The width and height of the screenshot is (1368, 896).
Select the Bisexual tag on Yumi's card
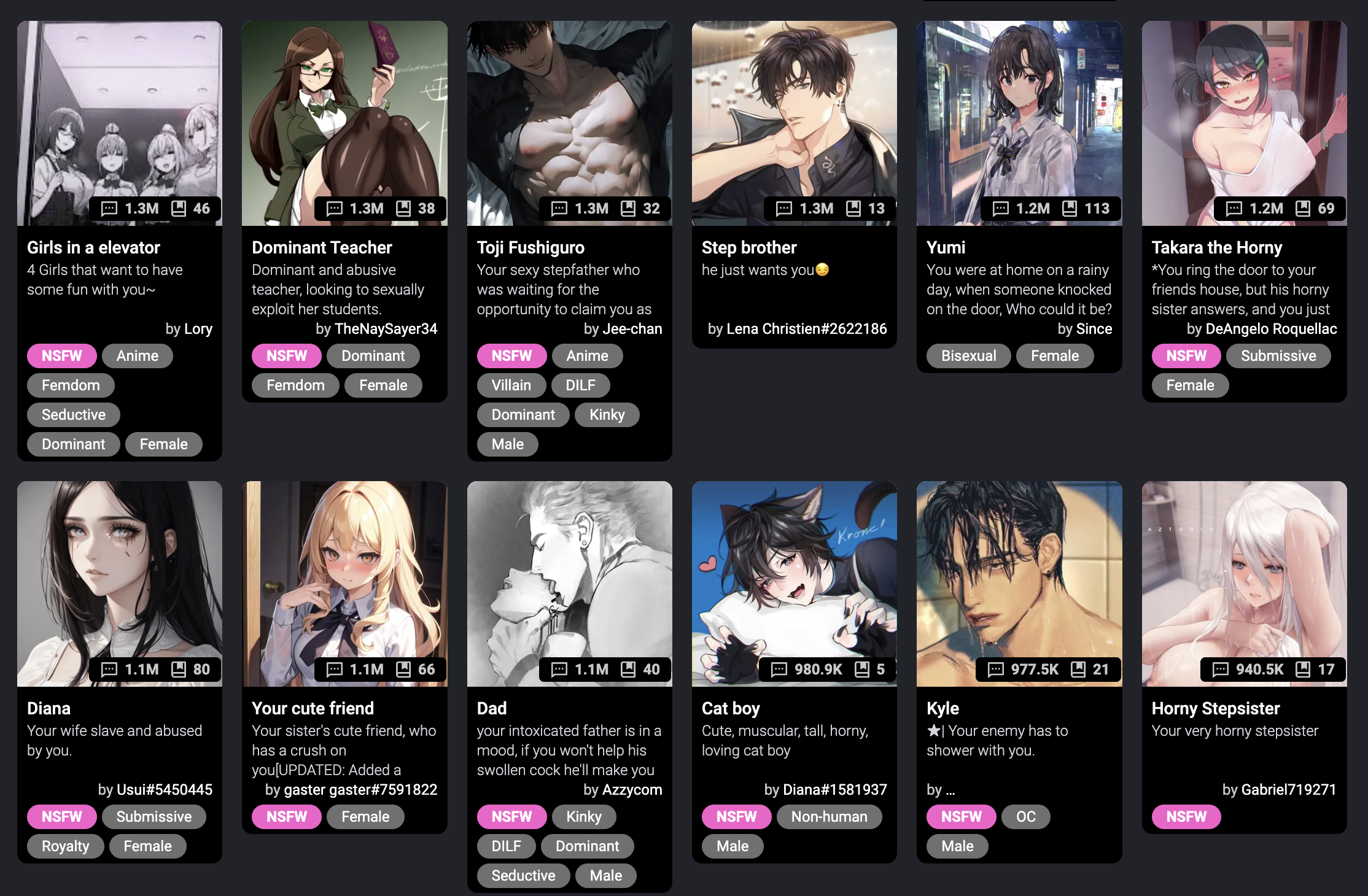coord(968,356)
